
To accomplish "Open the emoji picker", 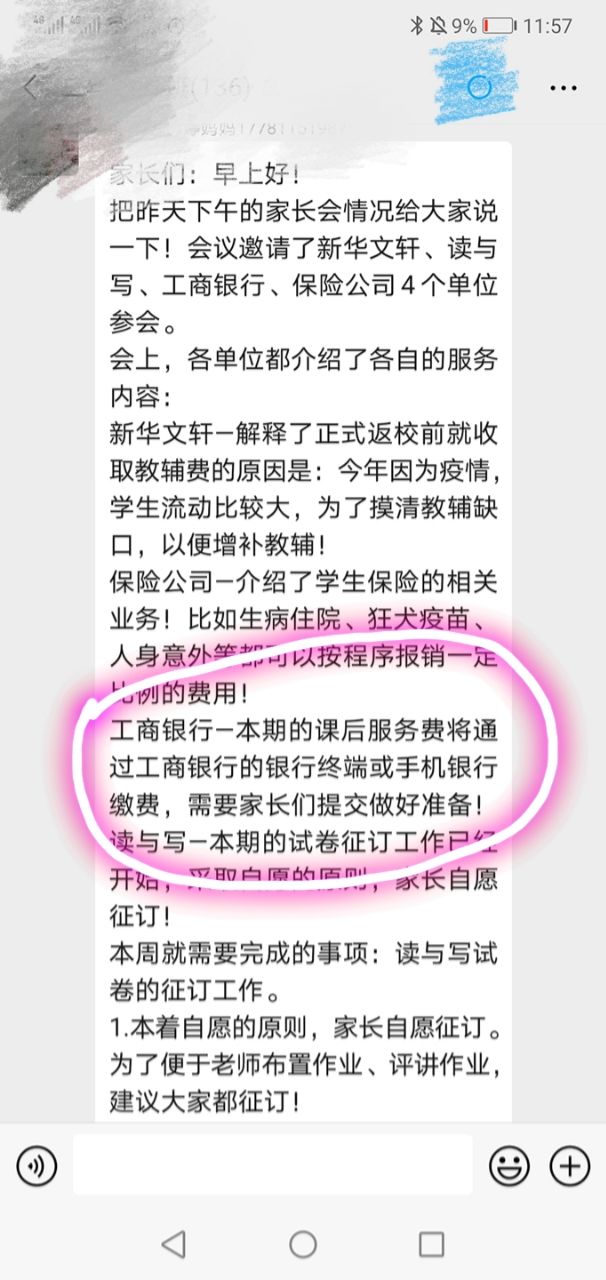I will (508, 1165).
